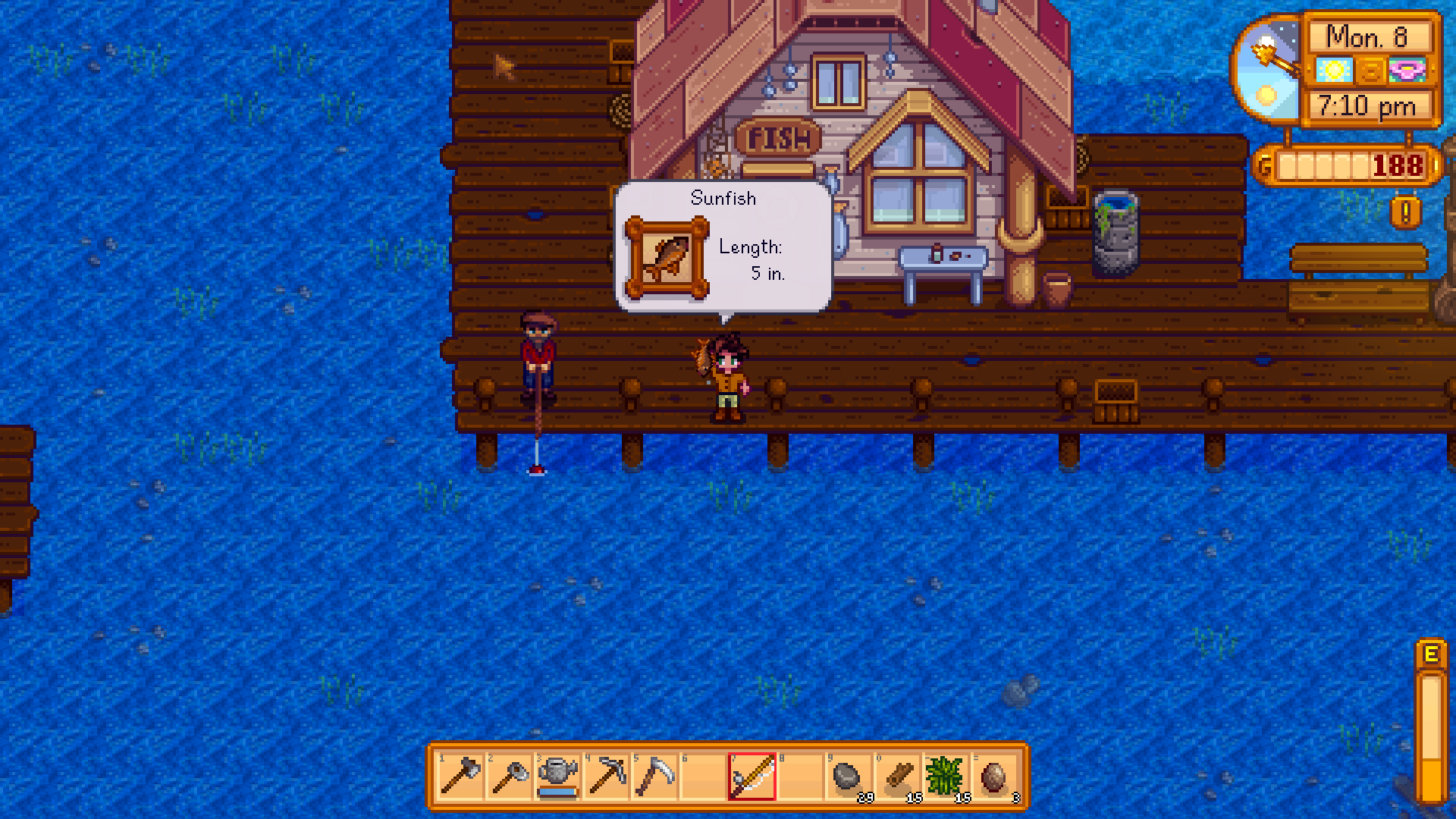Screen dimensions: 1456x819
Task: Open the quest journal exclamation icon
Action: (1405, 212)
